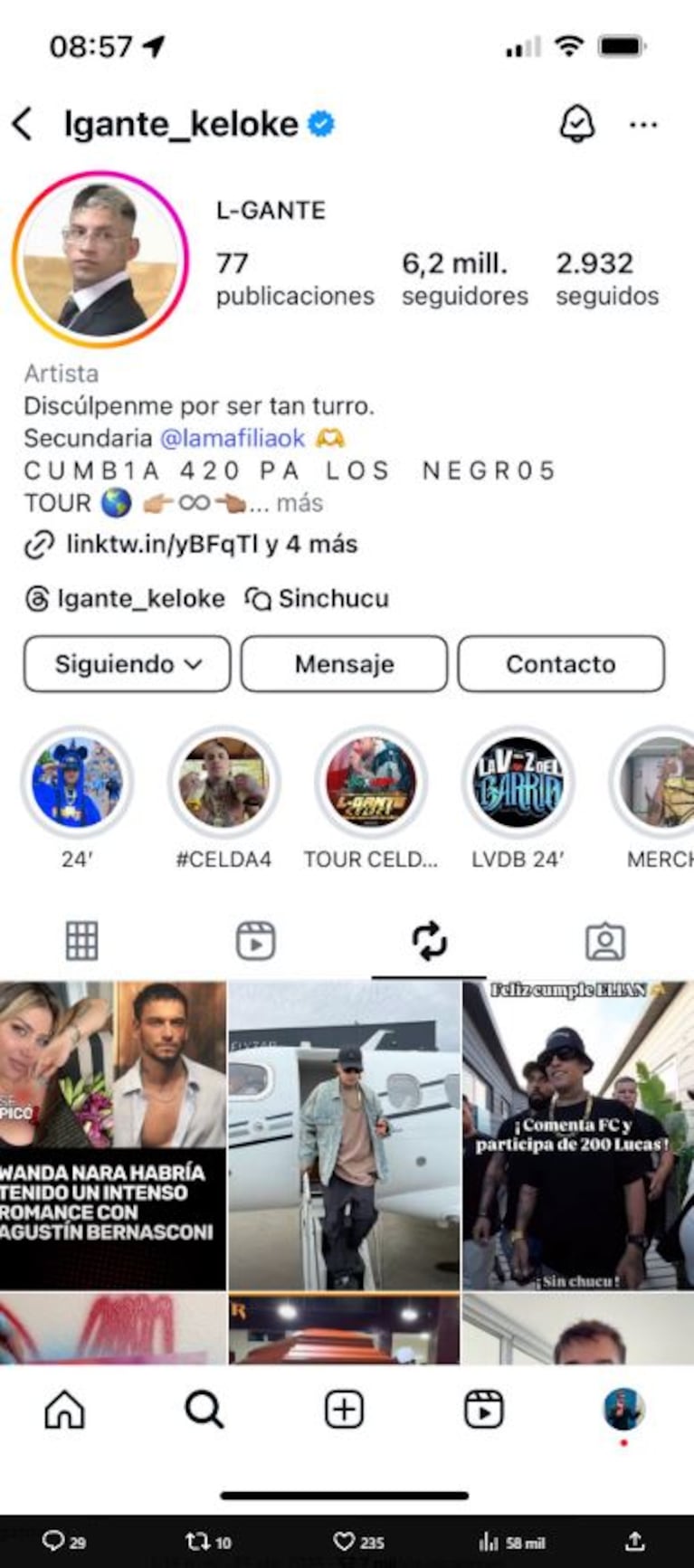Send a message with Mensaje button
The image size is (694, 1568).
point(344,664)
